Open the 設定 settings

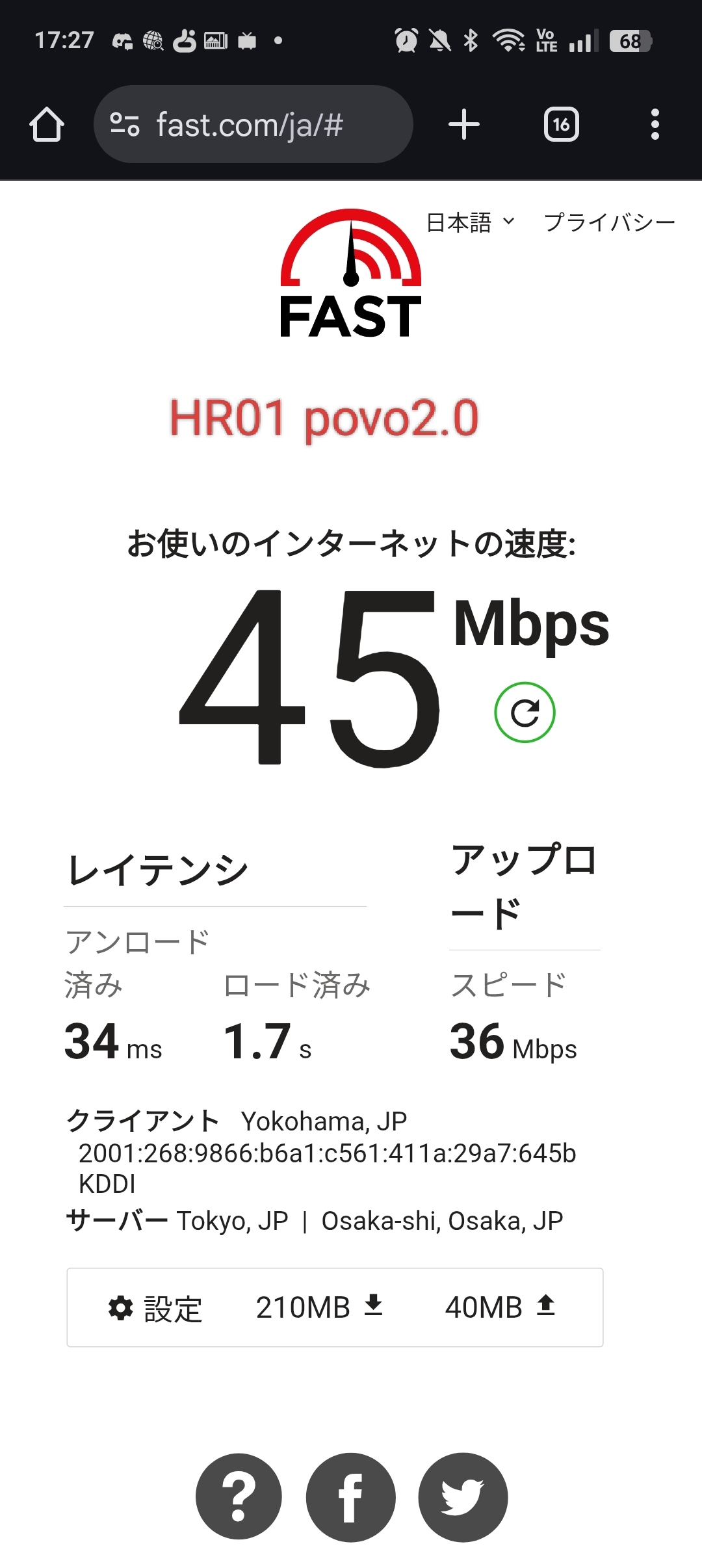coord(156,1308)
